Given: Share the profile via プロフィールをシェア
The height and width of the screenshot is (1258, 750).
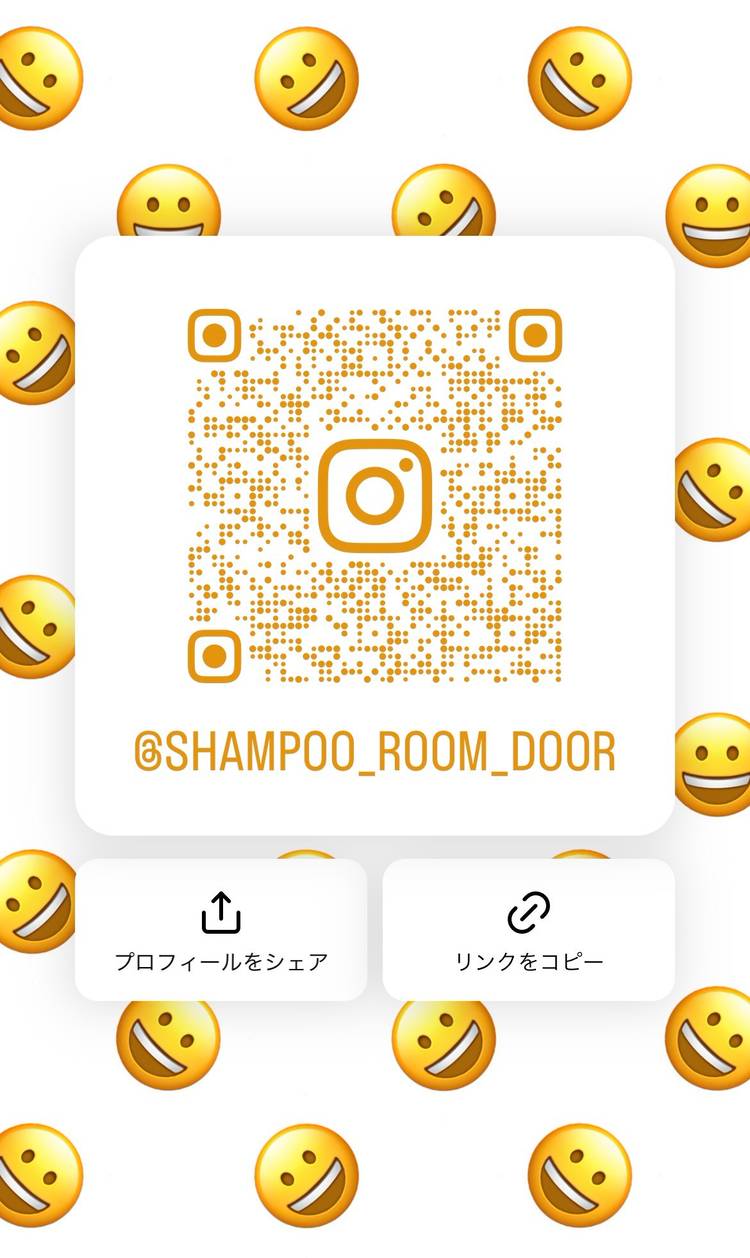Looking at the screenshot, I should pyautogui.click(x=221, y=930).
